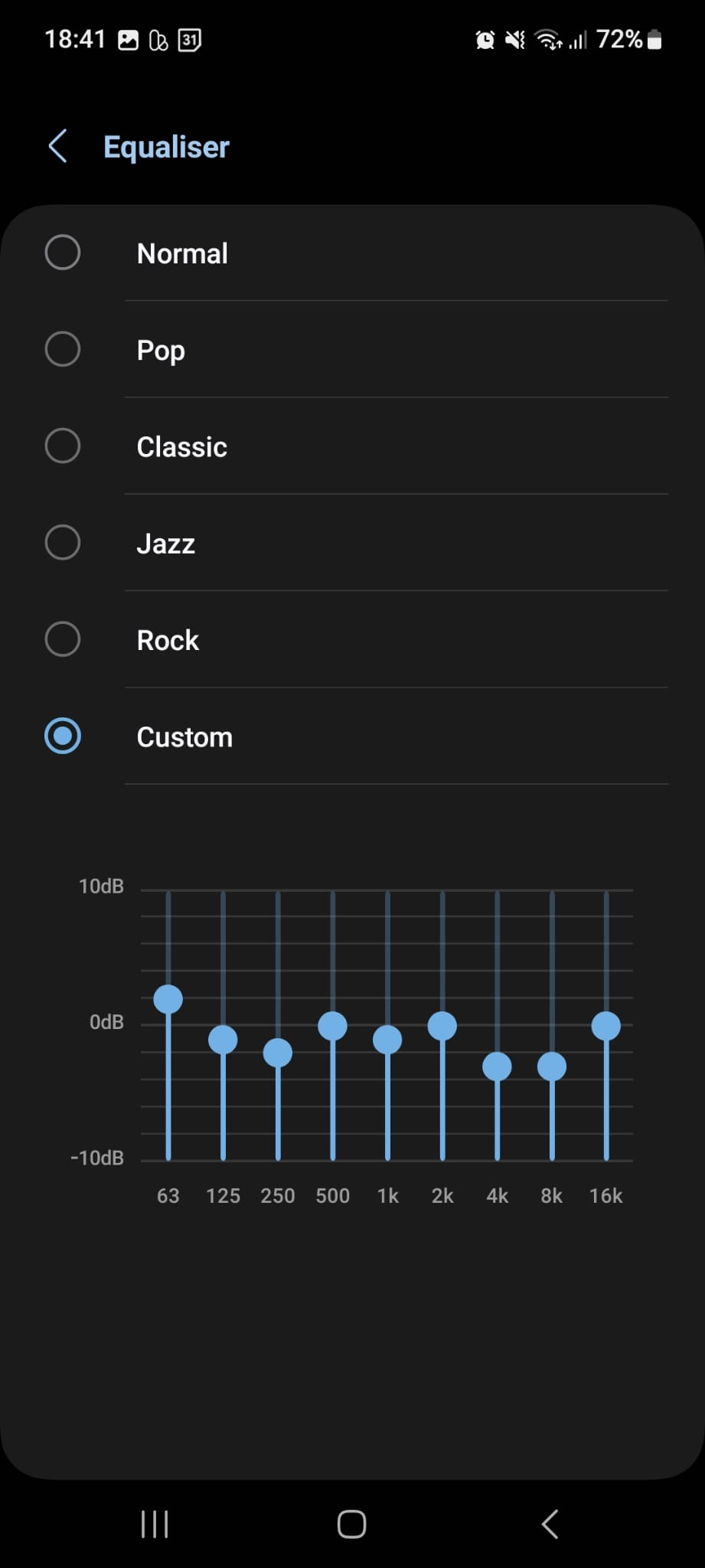Tap the 8k band slider handle
705x1568 pixels.
pos(552,1067)
